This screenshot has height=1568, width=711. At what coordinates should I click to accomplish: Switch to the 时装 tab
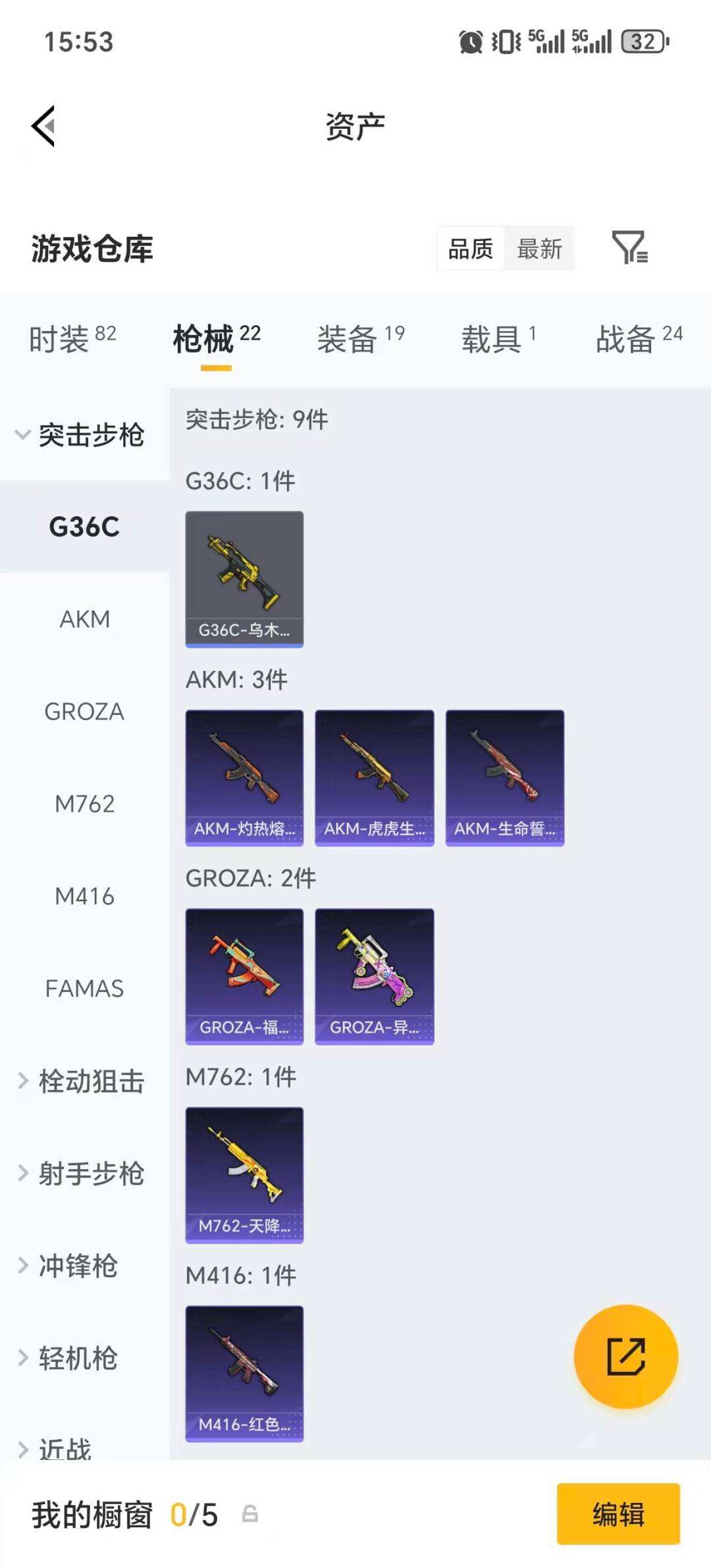pyautogui.click(x=72, y=339)
